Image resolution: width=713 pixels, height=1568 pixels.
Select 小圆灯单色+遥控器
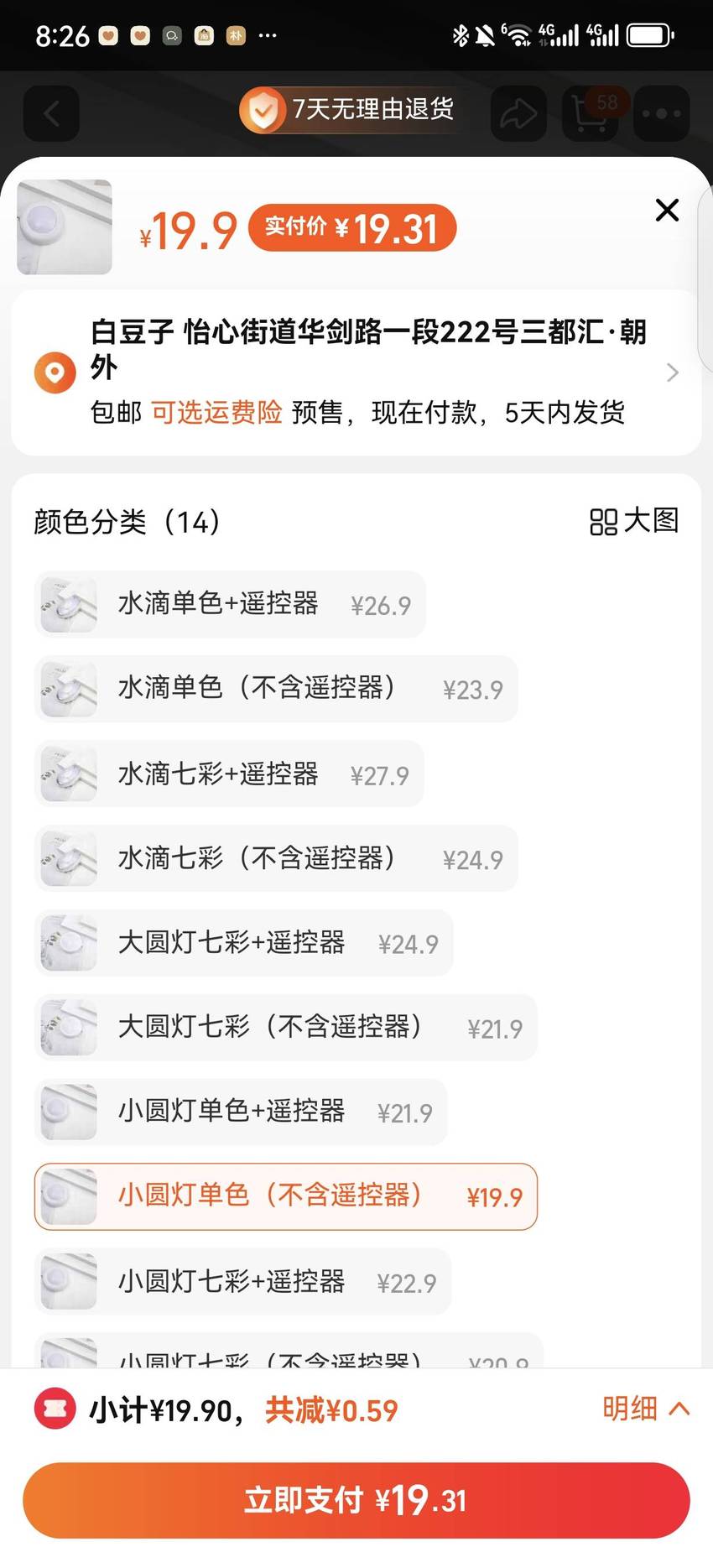(240, 1112)
